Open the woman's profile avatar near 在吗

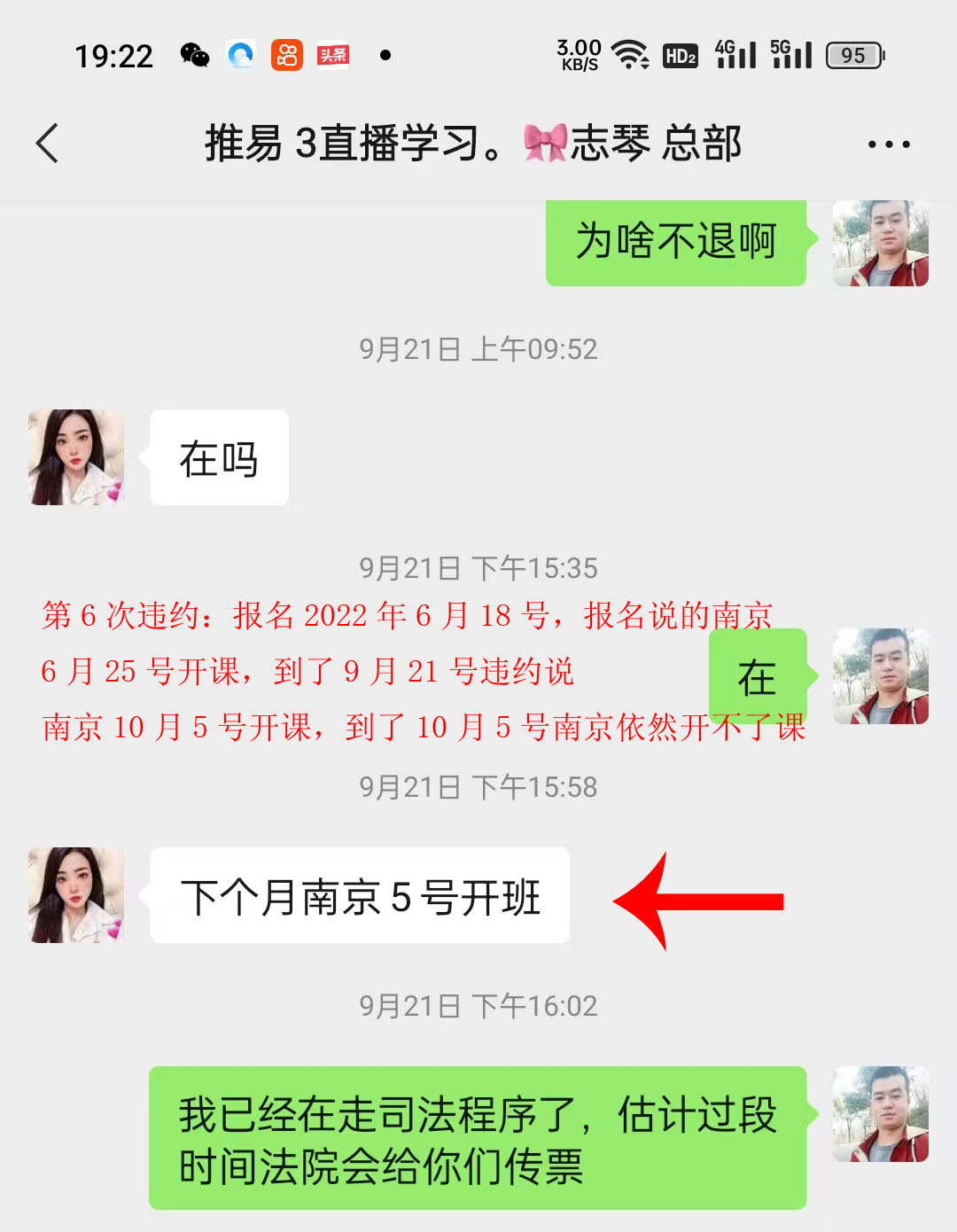coord(75,457)
